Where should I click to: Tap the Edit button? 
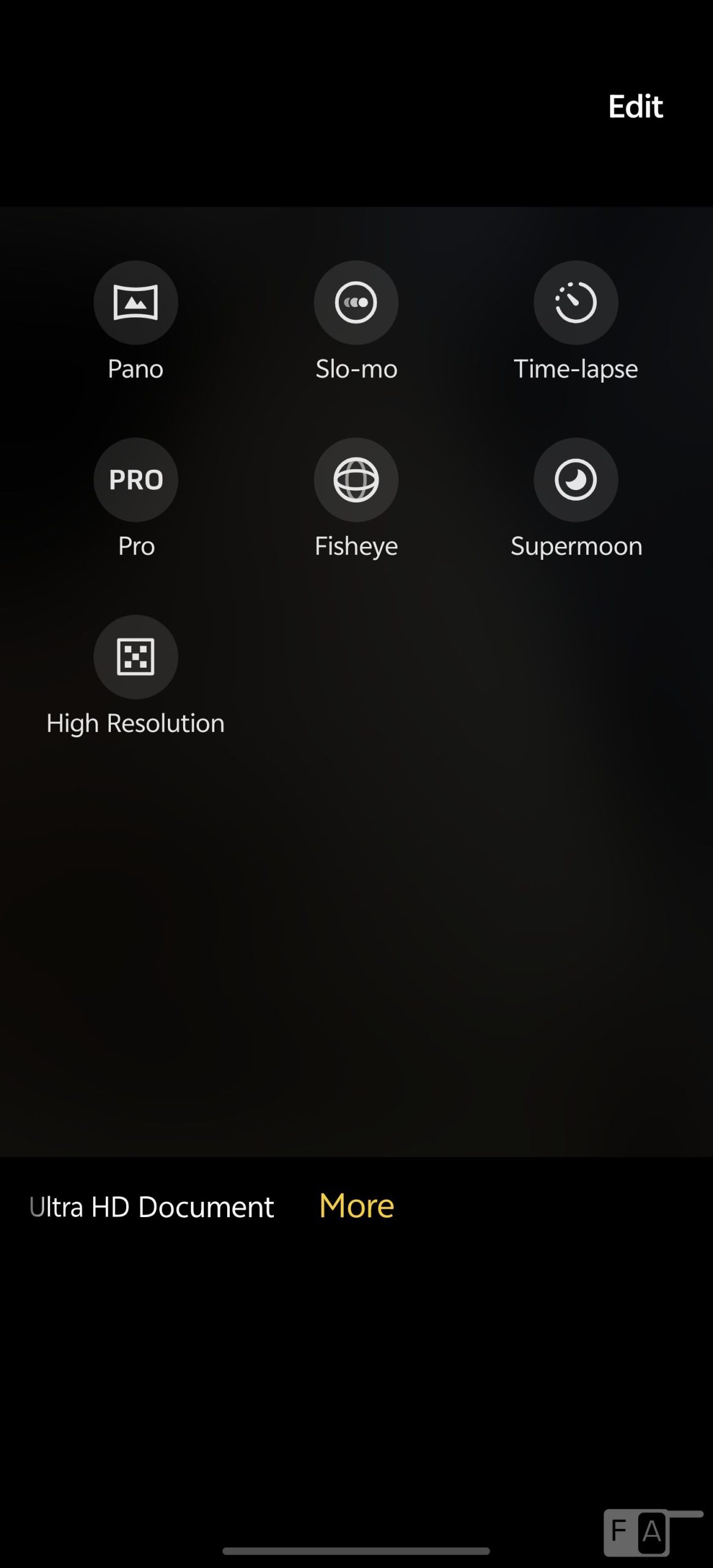[635, 107]
